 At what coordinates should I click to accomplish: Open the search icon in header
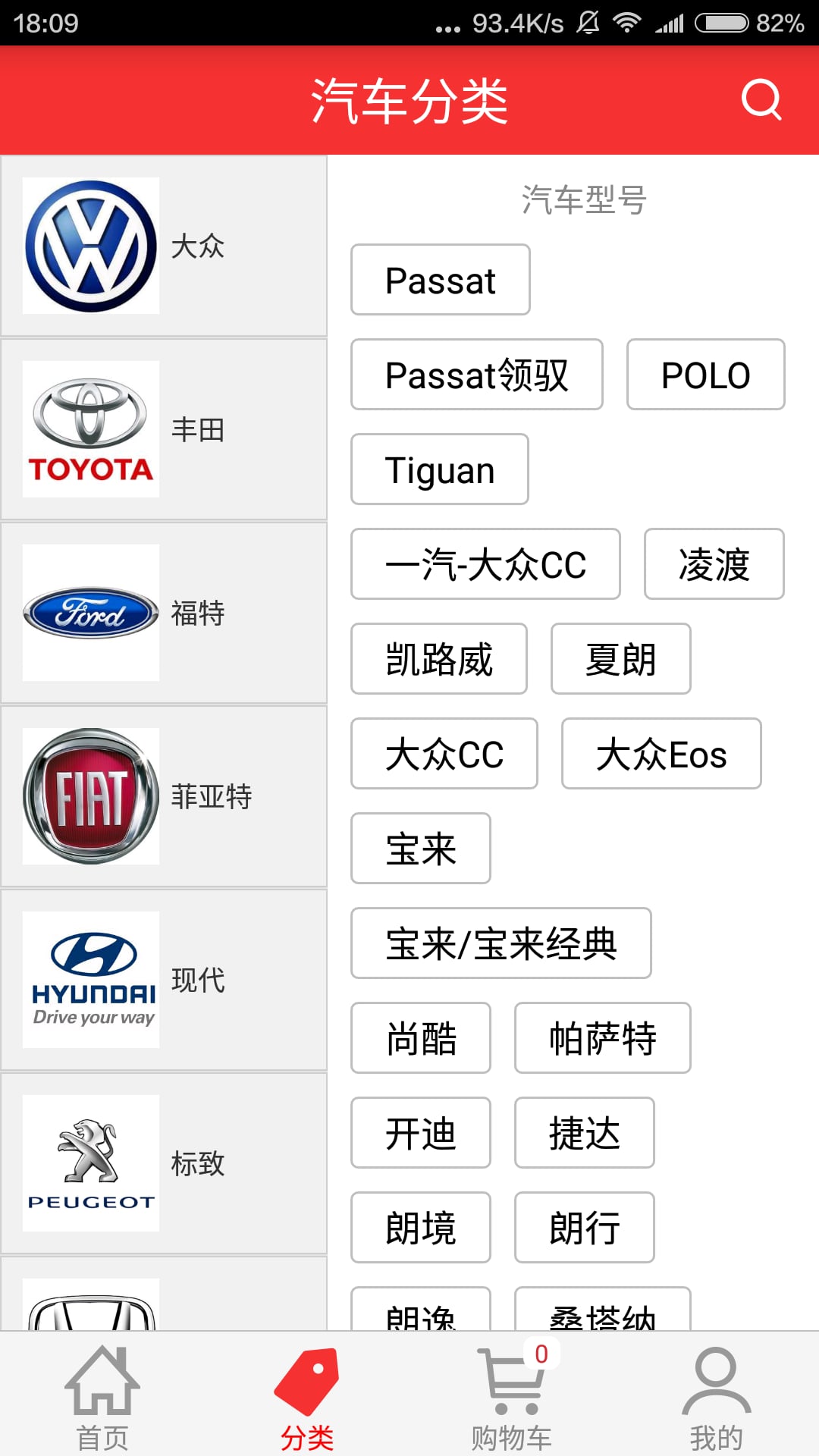[x=761, y=100]
